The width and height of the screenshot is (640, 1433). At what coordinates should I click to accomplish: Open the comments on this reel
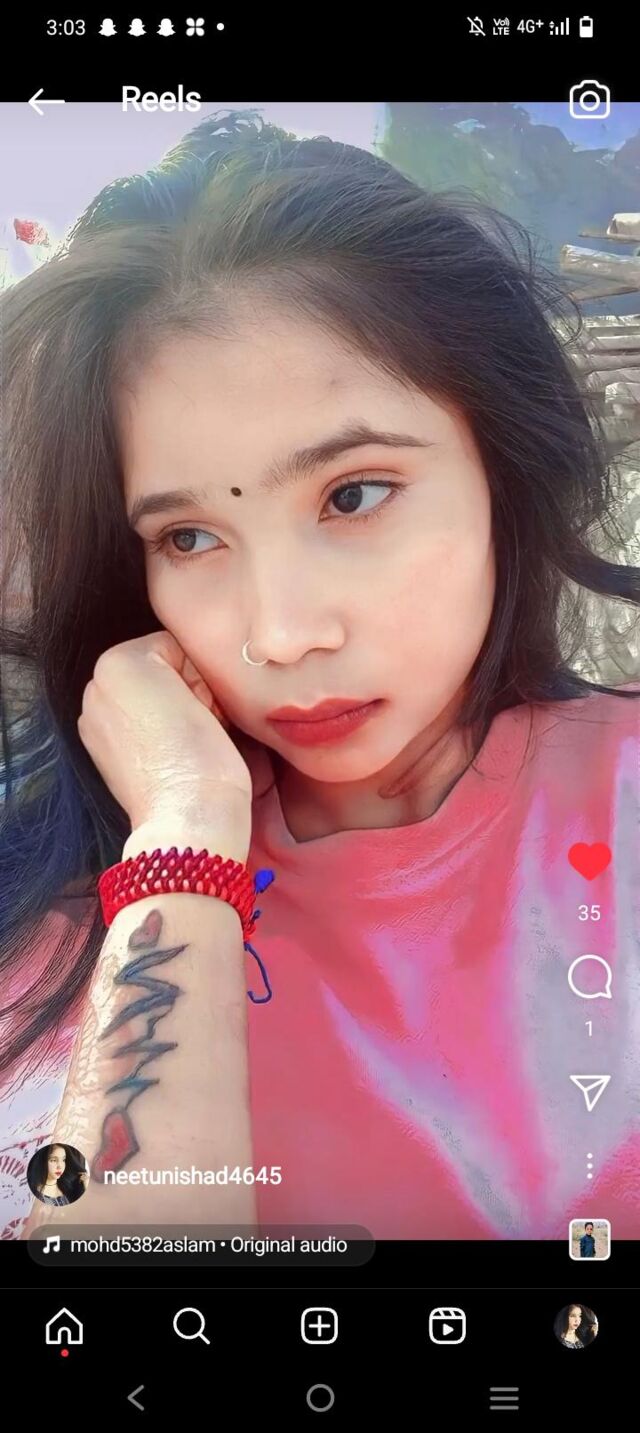[x=589, y=977]
